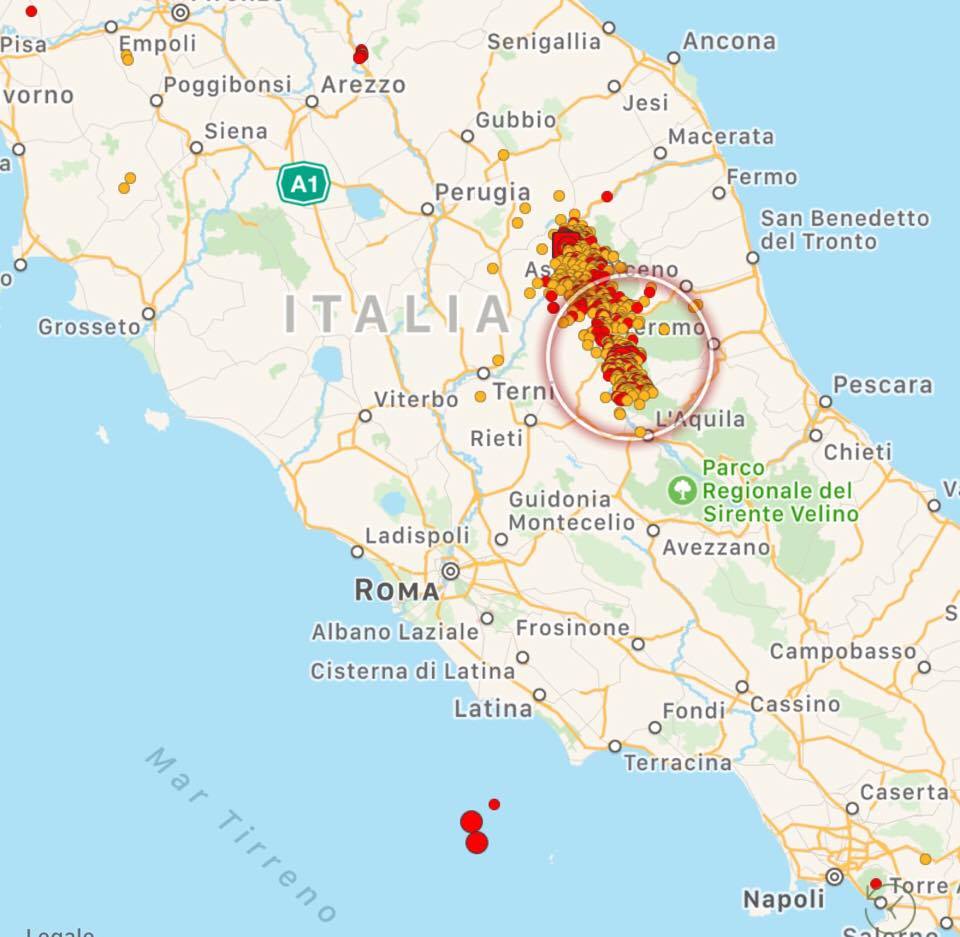The width and height of the screenshot is (960, 937).
Task: Select the red marker north of Pisa
Action: 31,11
